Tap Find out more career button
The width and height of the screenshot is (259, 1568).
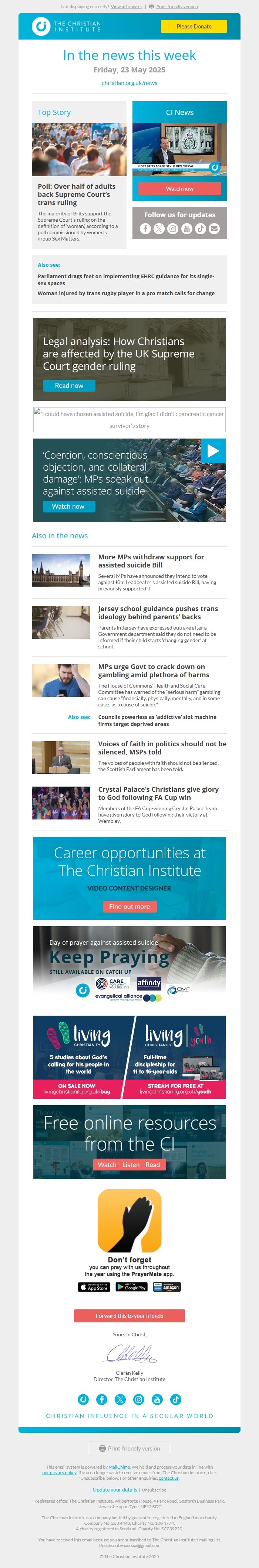[129, 906]
